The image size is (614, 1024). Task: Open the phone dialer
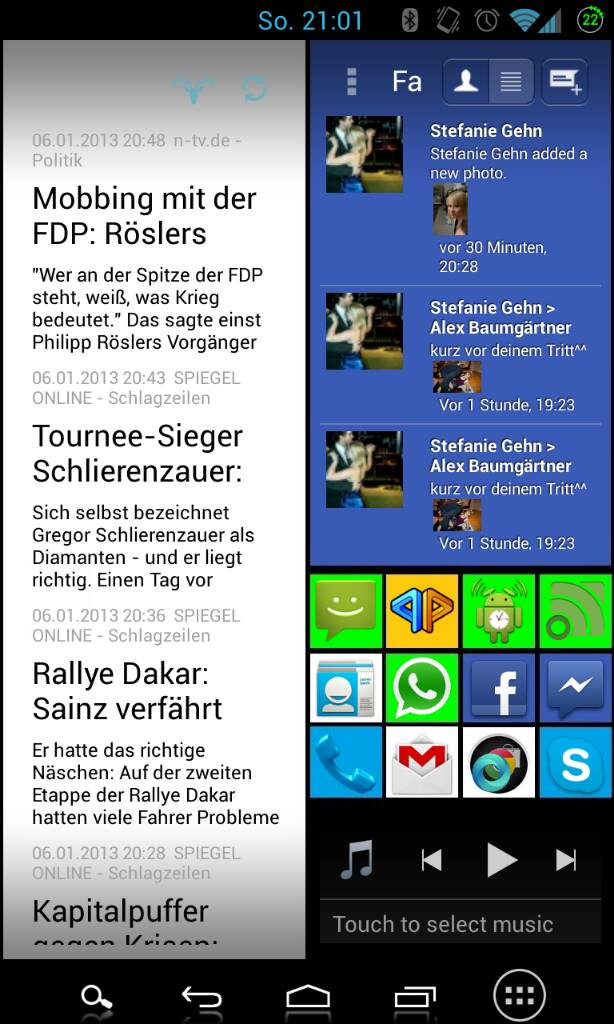346,762
